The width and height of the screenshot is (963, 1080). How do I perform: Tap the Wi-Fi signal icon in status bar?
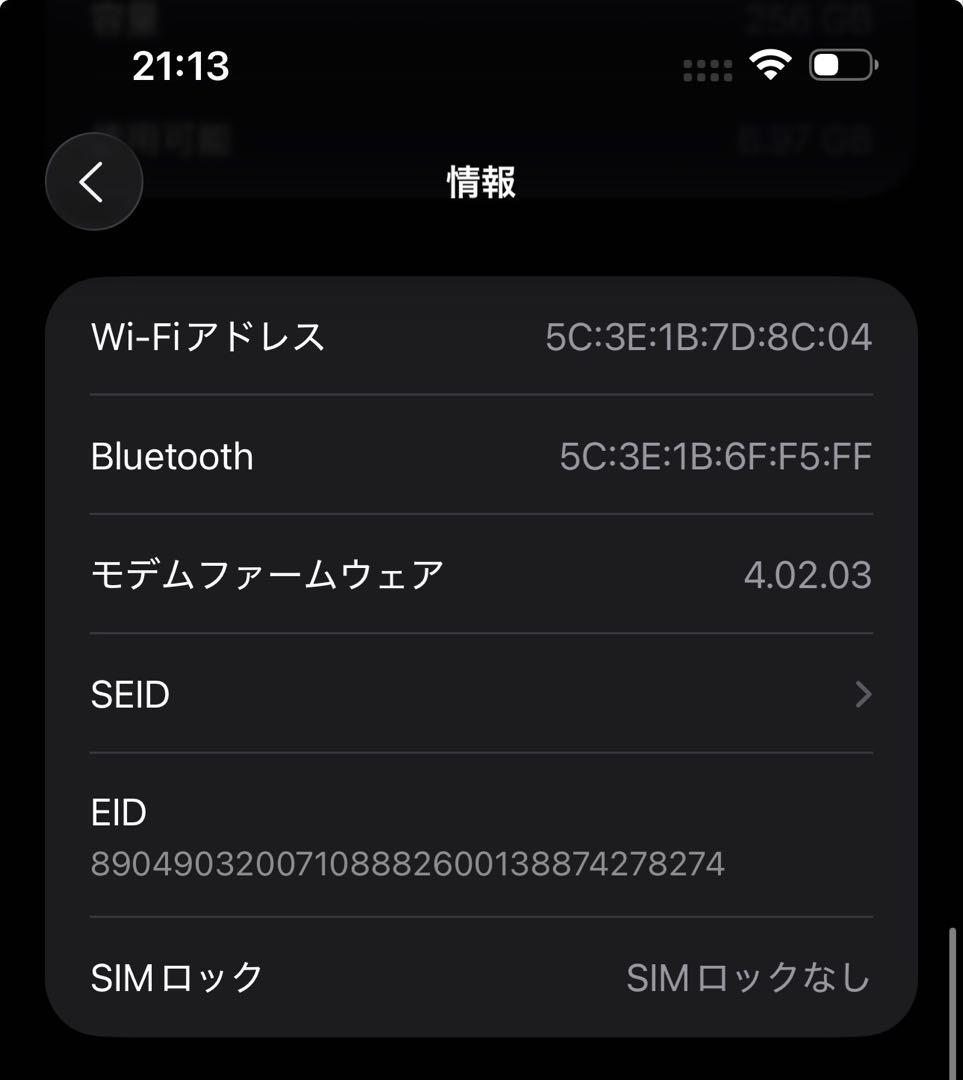click(x=767, y=67)
